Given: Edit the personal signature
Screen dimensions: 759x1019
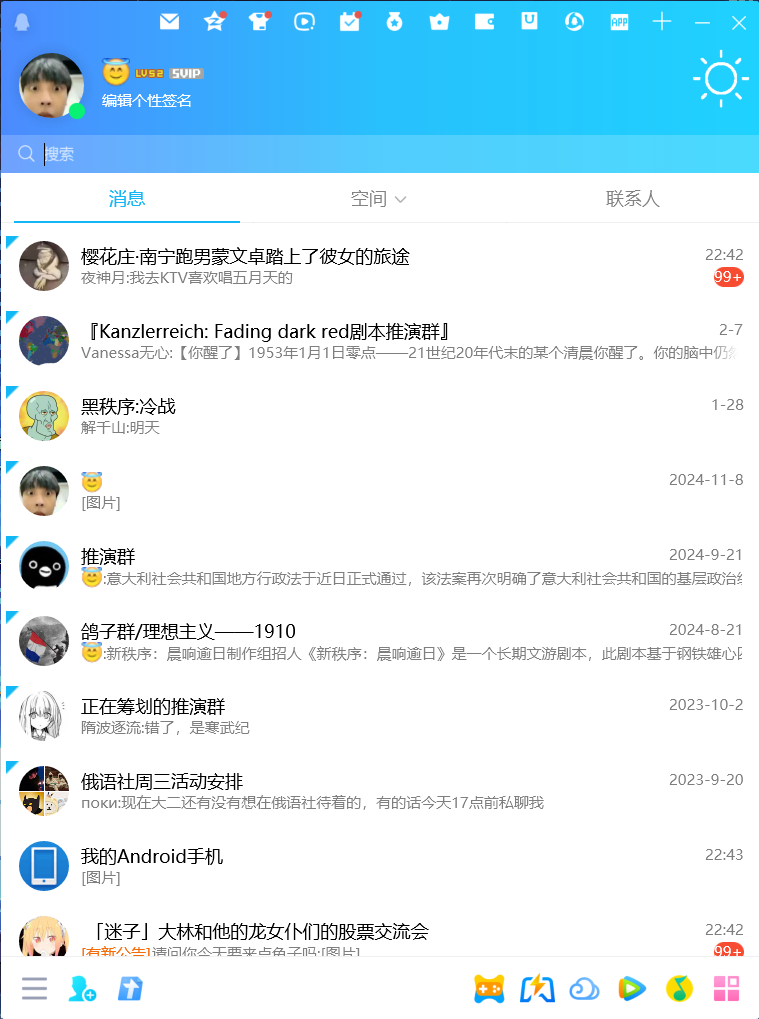Looking at the screenshot, I should tap(147, 101).
